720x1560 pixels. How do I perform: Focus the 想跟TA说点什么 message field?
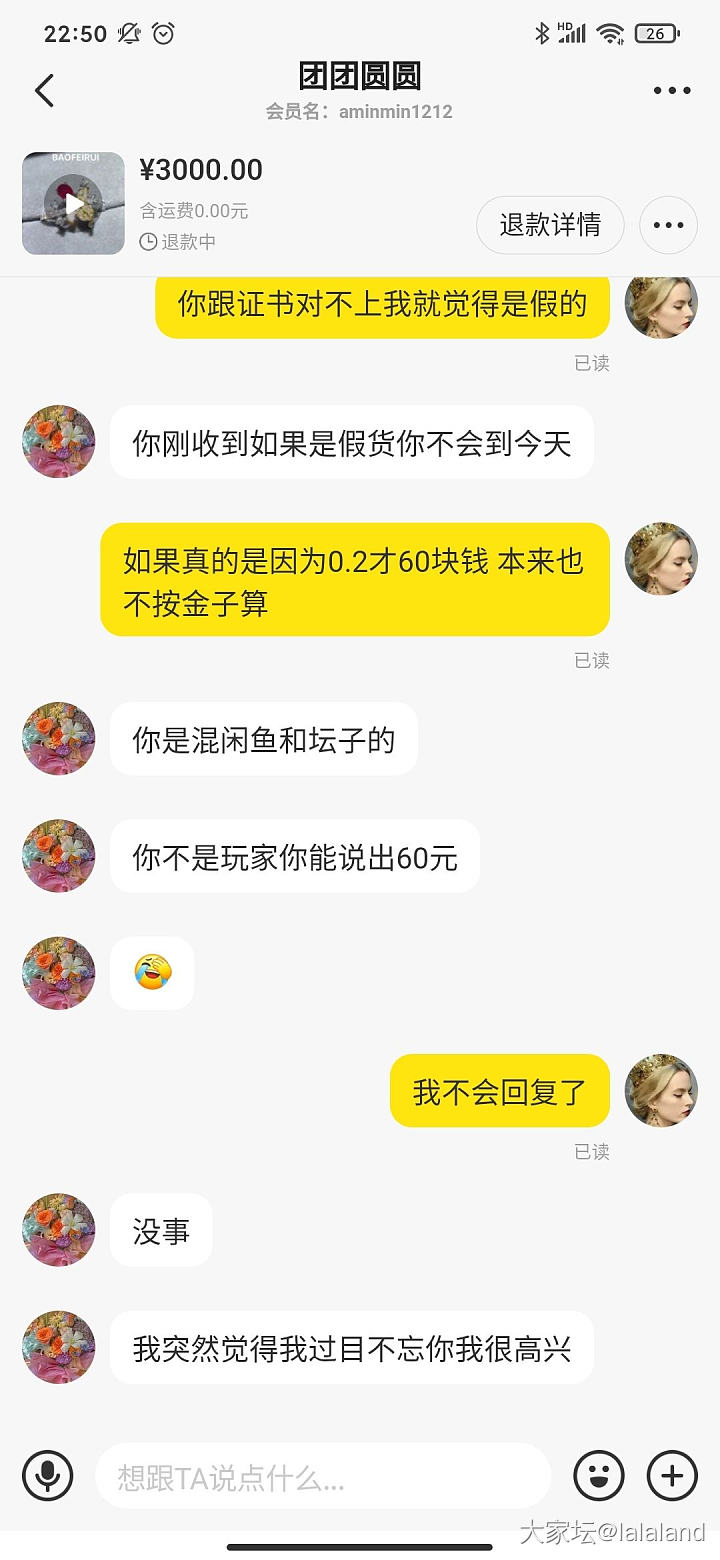pyautogui.click(x=322, y=1476)
